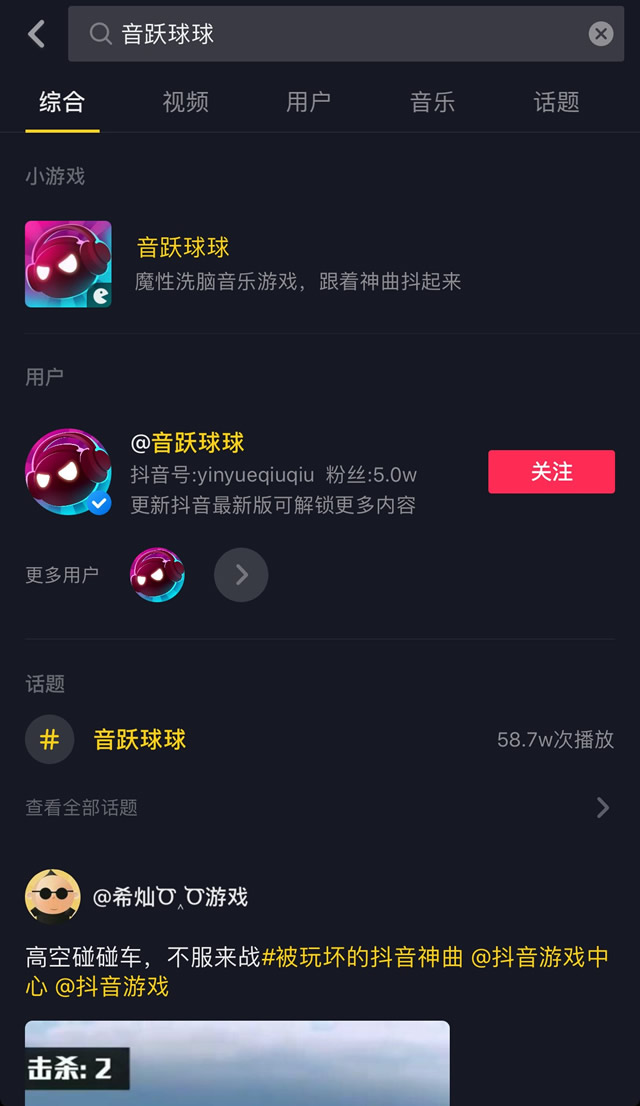The image size is (640, 1106).
Task: Follow @音跃球球 with the 关注 button
Action: 551,472
